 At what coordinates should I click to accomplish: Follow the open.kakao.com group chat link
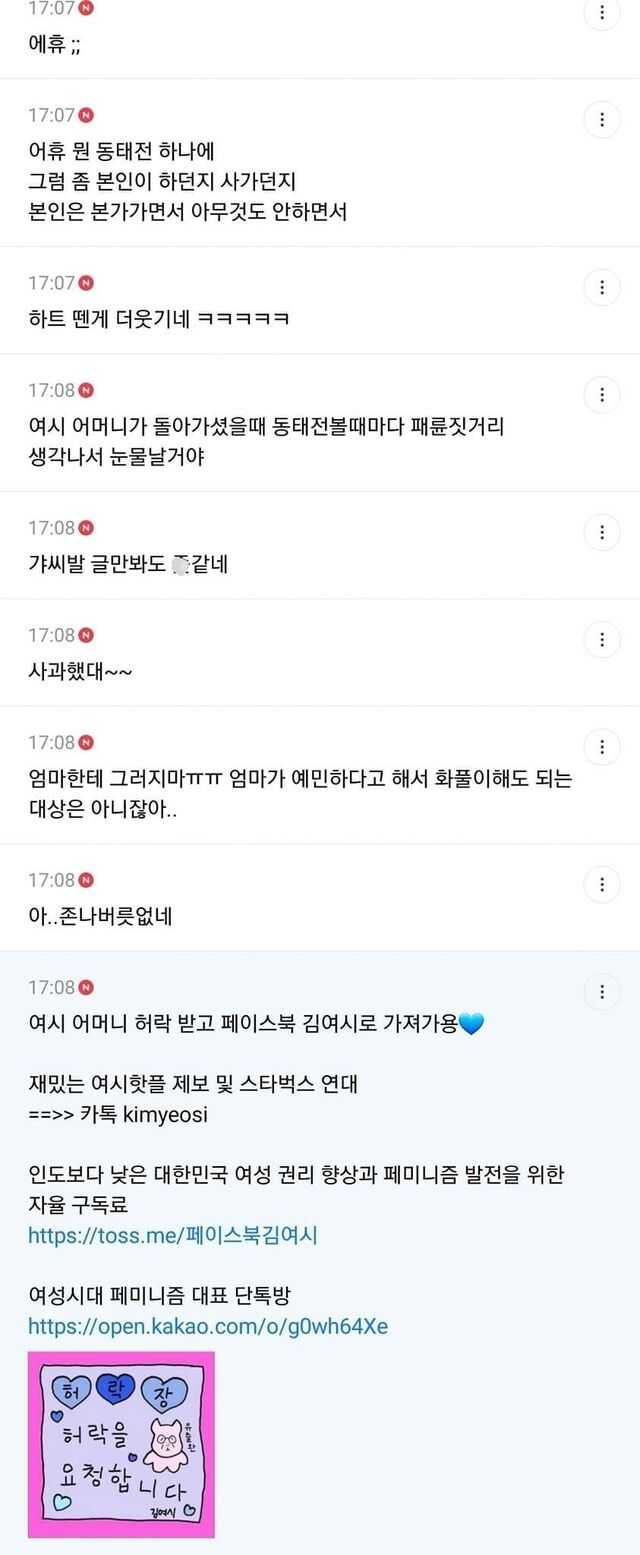(x=208, y=1327)
